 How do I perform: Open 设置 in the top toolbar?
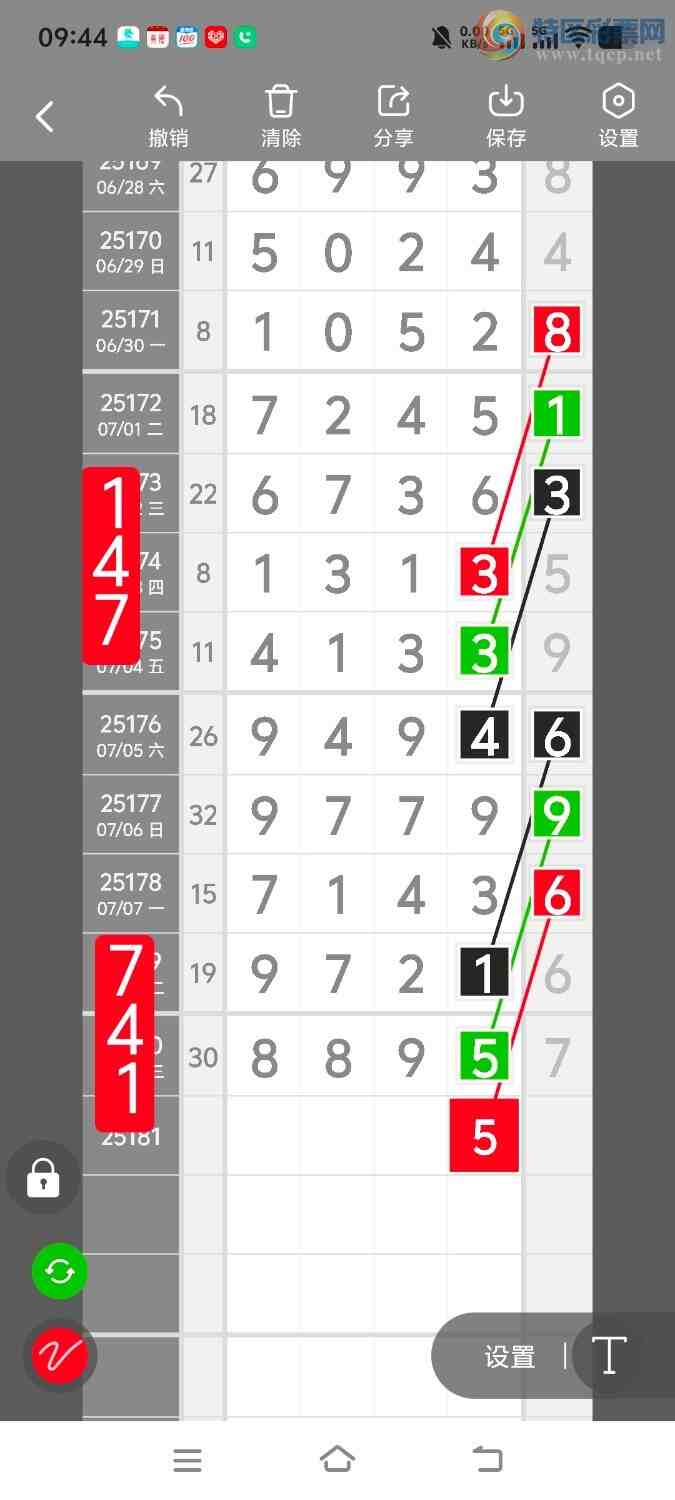tap(618, 117)
